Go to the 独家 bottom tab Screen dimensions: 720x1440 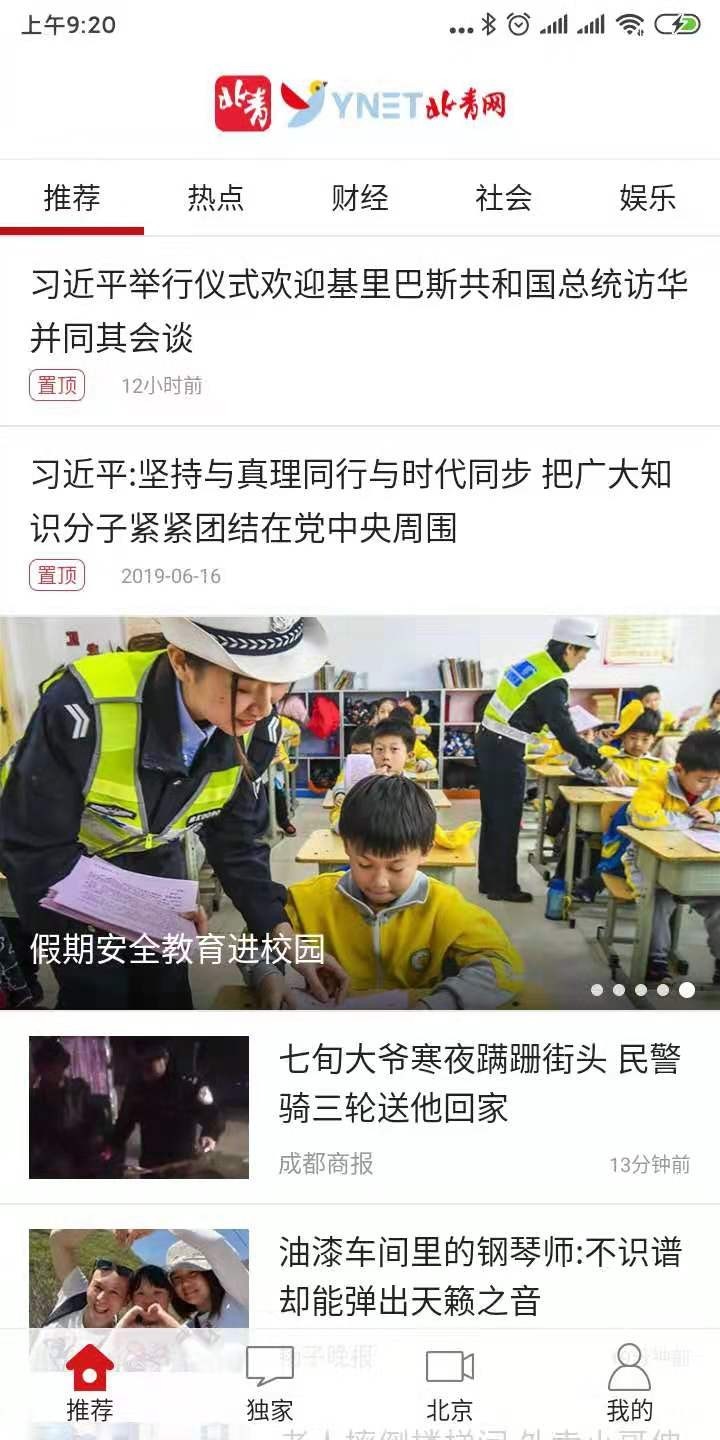pyautogui.click(x=270, y=1385)
